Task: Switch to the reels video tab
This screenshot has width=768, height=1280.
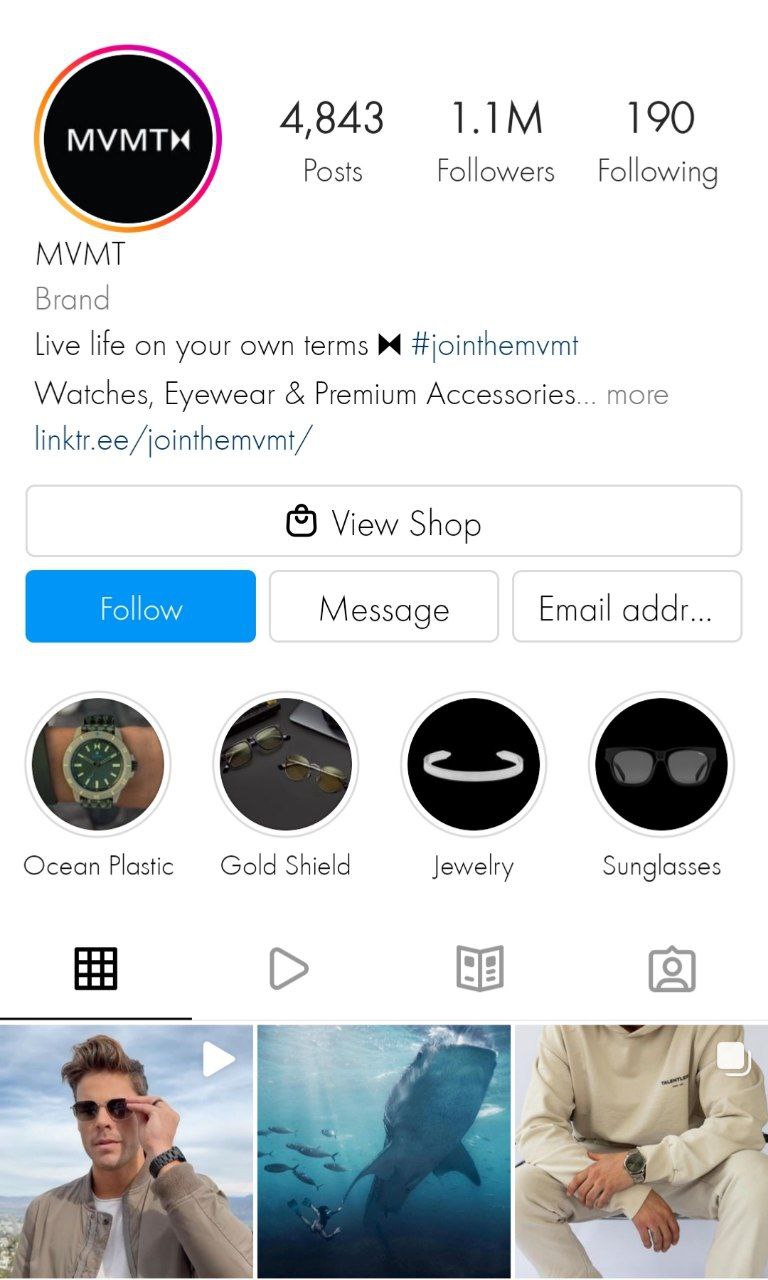Action: click(288, 969)
